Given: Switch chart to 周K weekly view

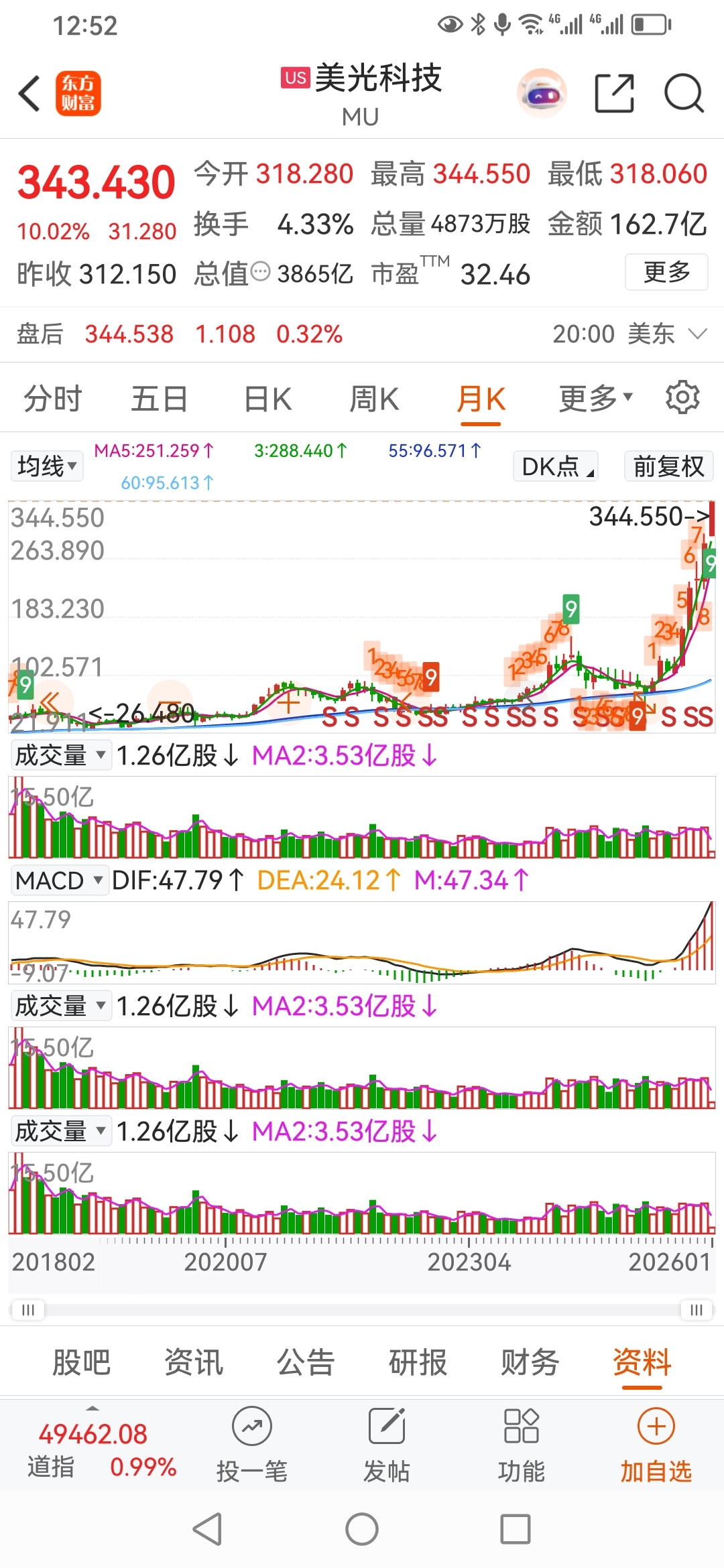Looking at the screenshot, I should pyautogui.click(x=373, y=397).
